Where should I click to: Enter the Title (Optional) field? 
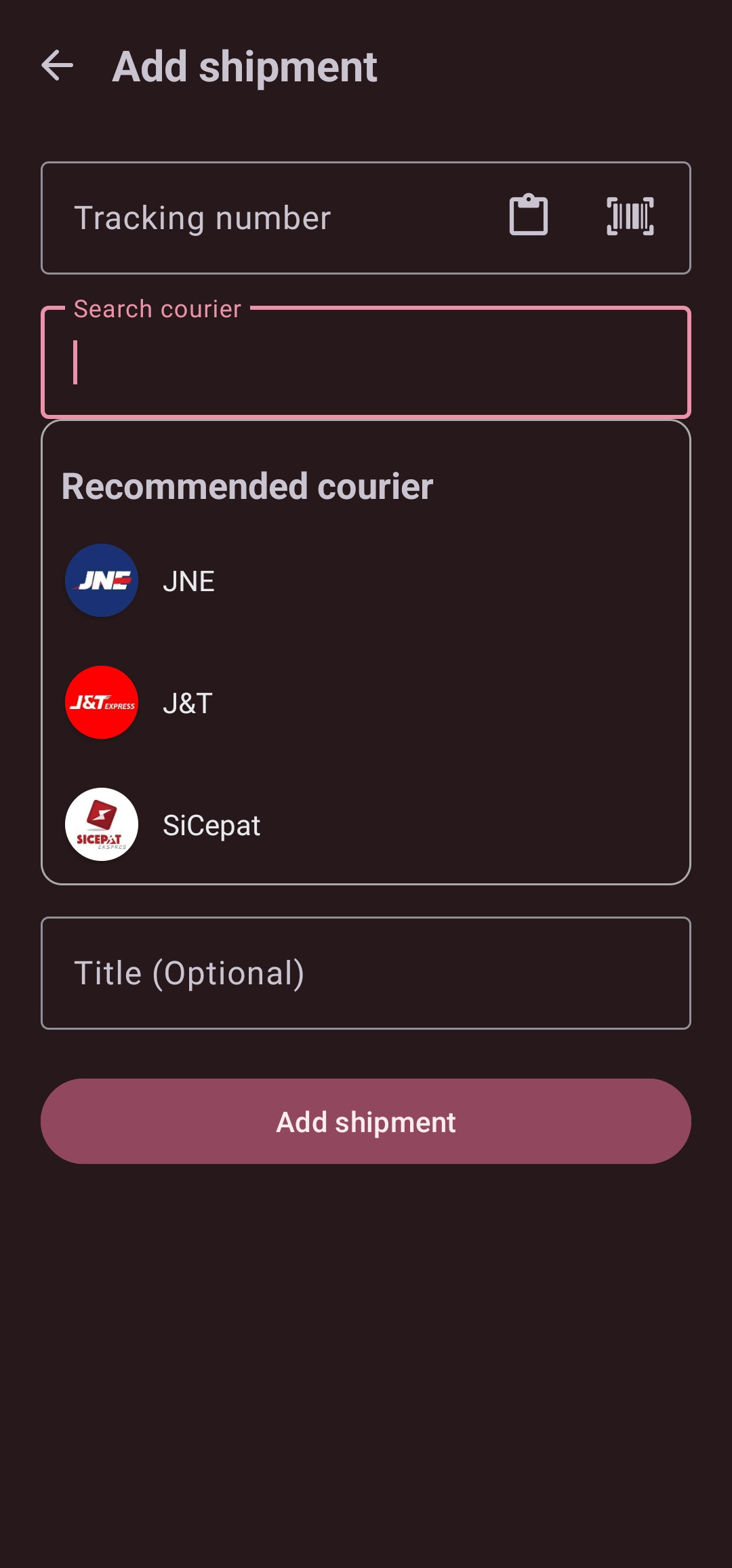[x=366, y=973]
